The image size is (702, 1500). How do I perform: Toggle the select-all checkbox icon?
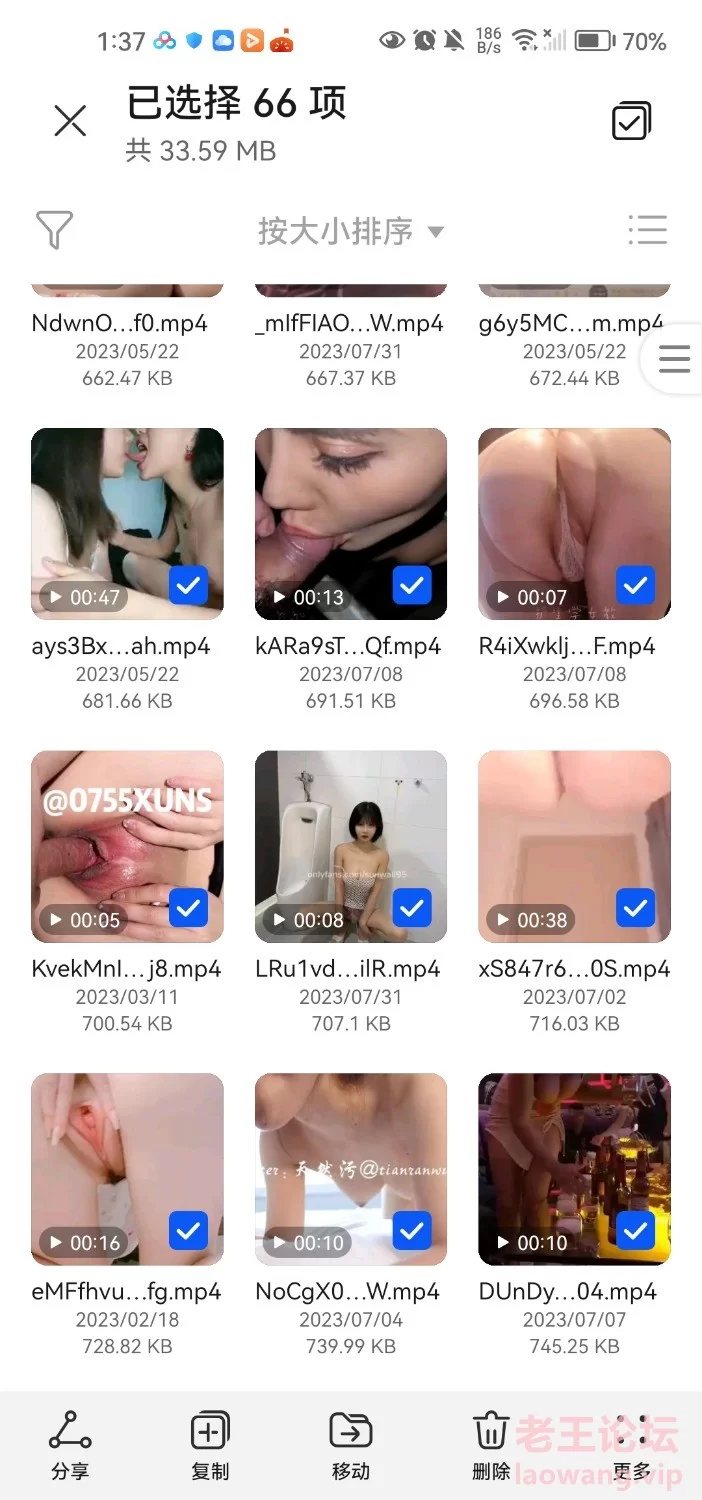[x=631, y=121]
